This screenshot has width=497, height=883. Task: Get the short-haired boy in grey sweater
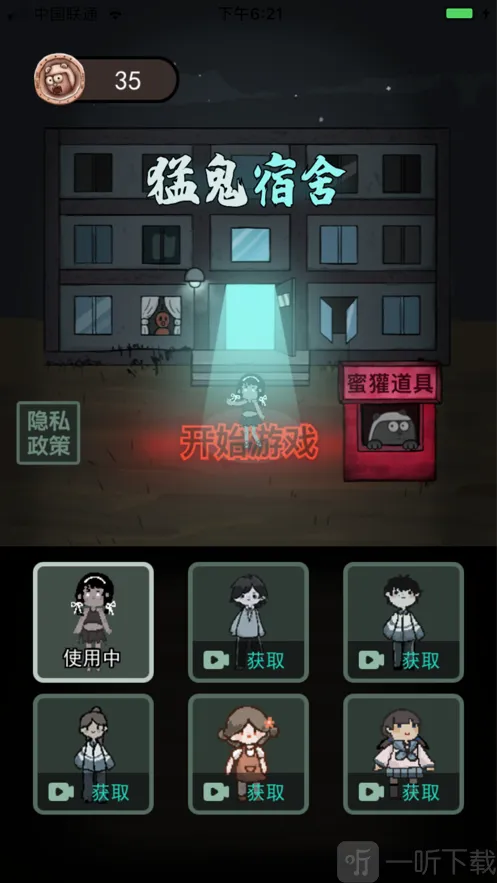click(248, 622)
